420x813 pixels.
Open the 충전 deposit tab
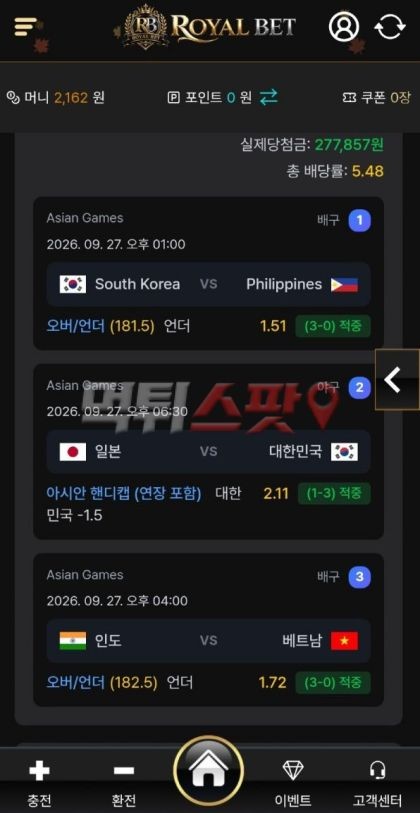point(39,782)
